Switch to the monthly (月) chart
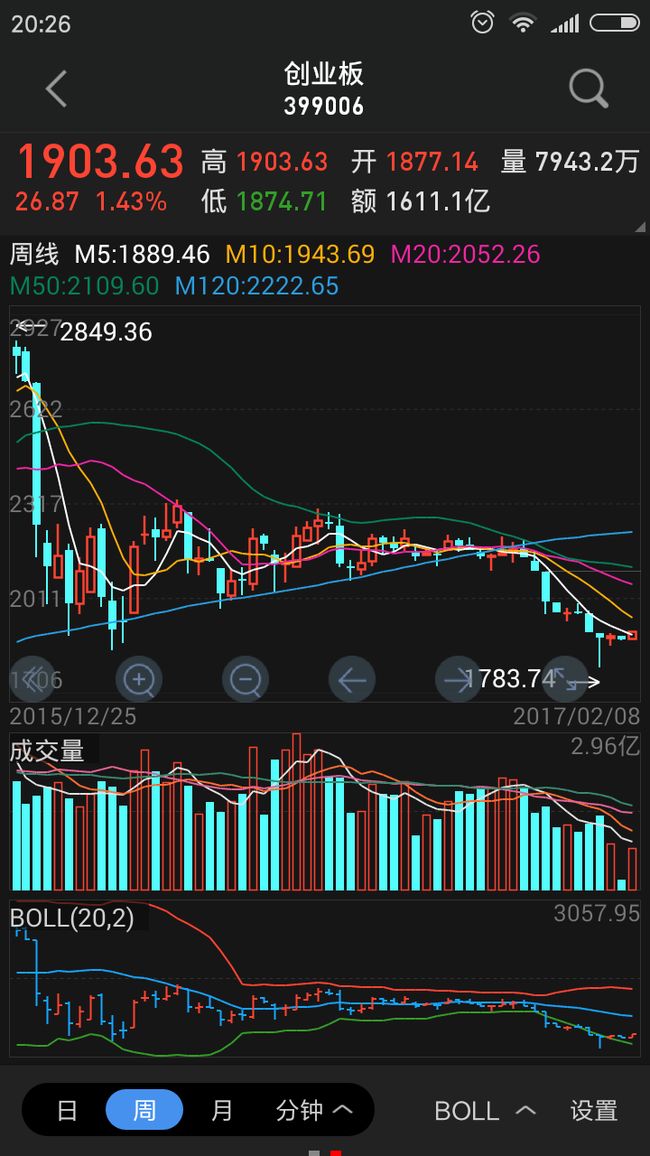Viewport: 650px width, 1156px height. (x=222, y=1110)
